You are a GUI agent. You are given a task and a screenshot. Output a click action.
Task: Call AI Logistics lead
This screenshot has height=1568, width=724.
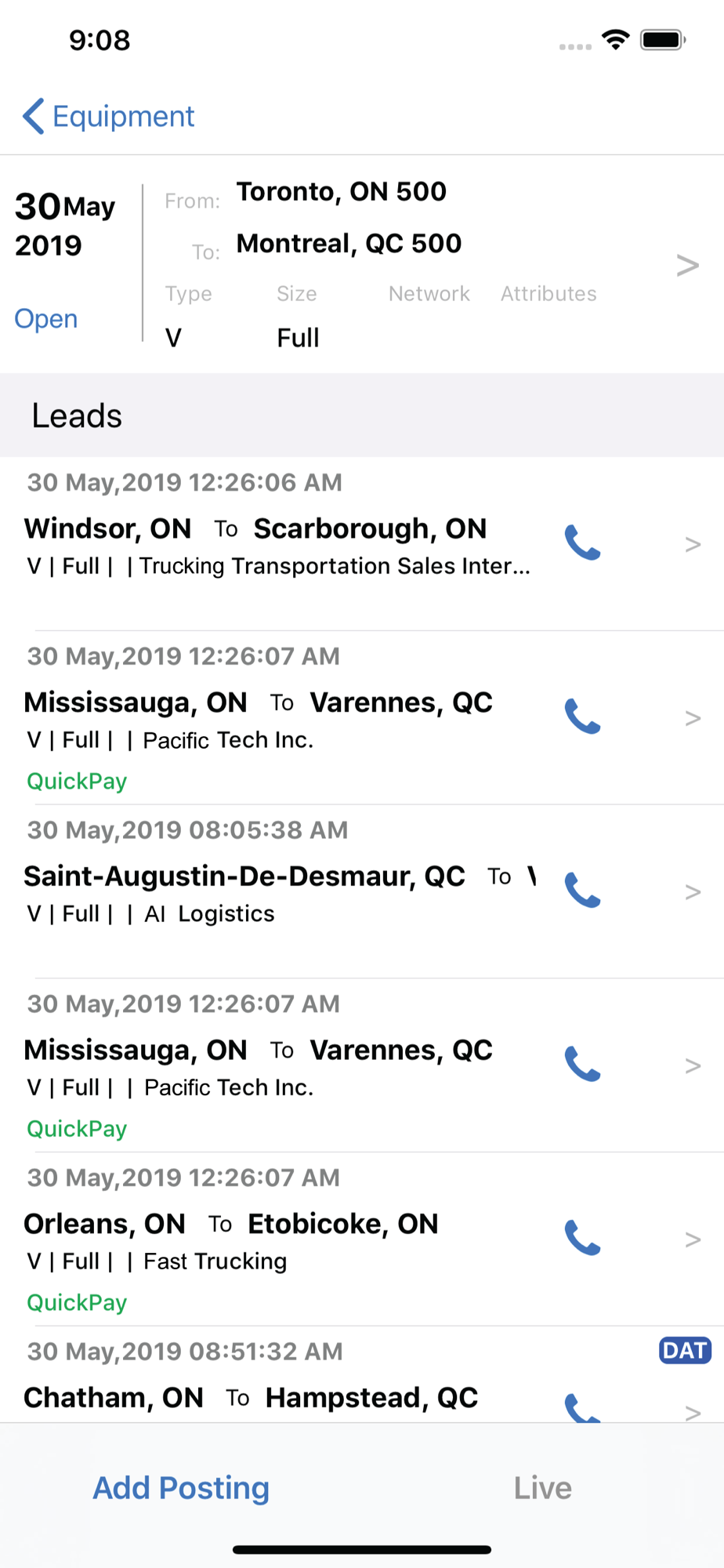582,891
